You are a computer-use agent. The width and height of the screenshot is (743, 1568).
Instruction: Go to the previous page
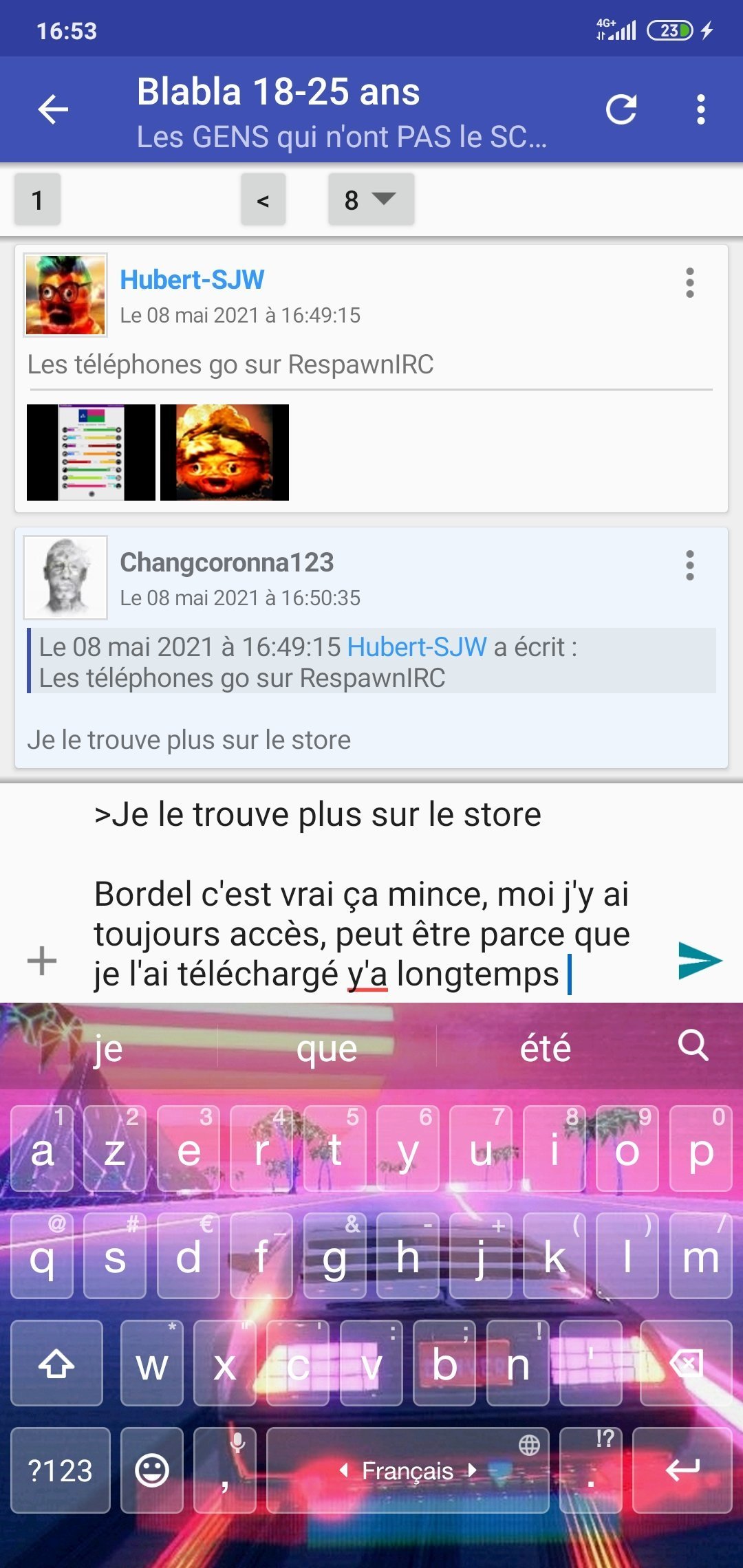[263, 199]
